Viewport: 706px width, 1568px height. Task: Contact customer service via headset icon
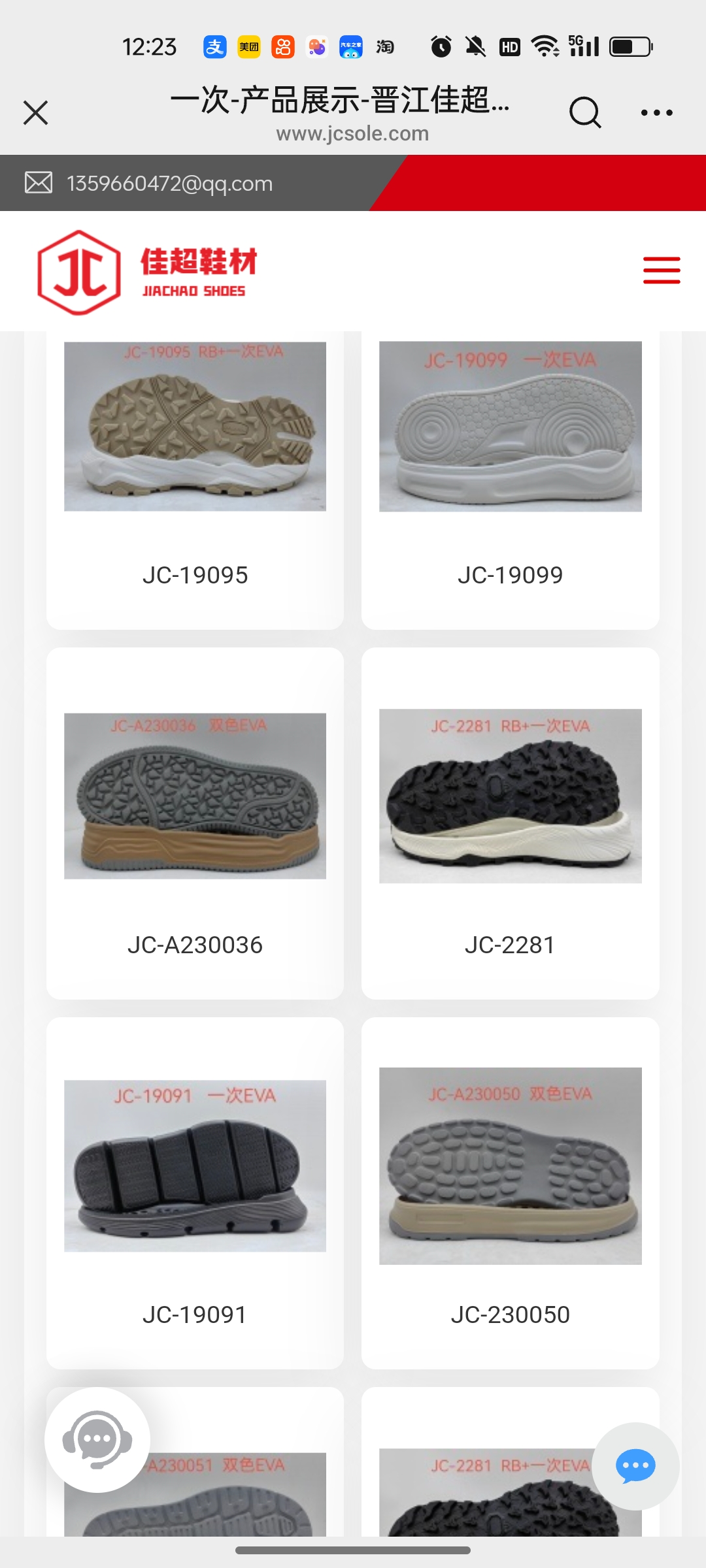click(97, 1439)
